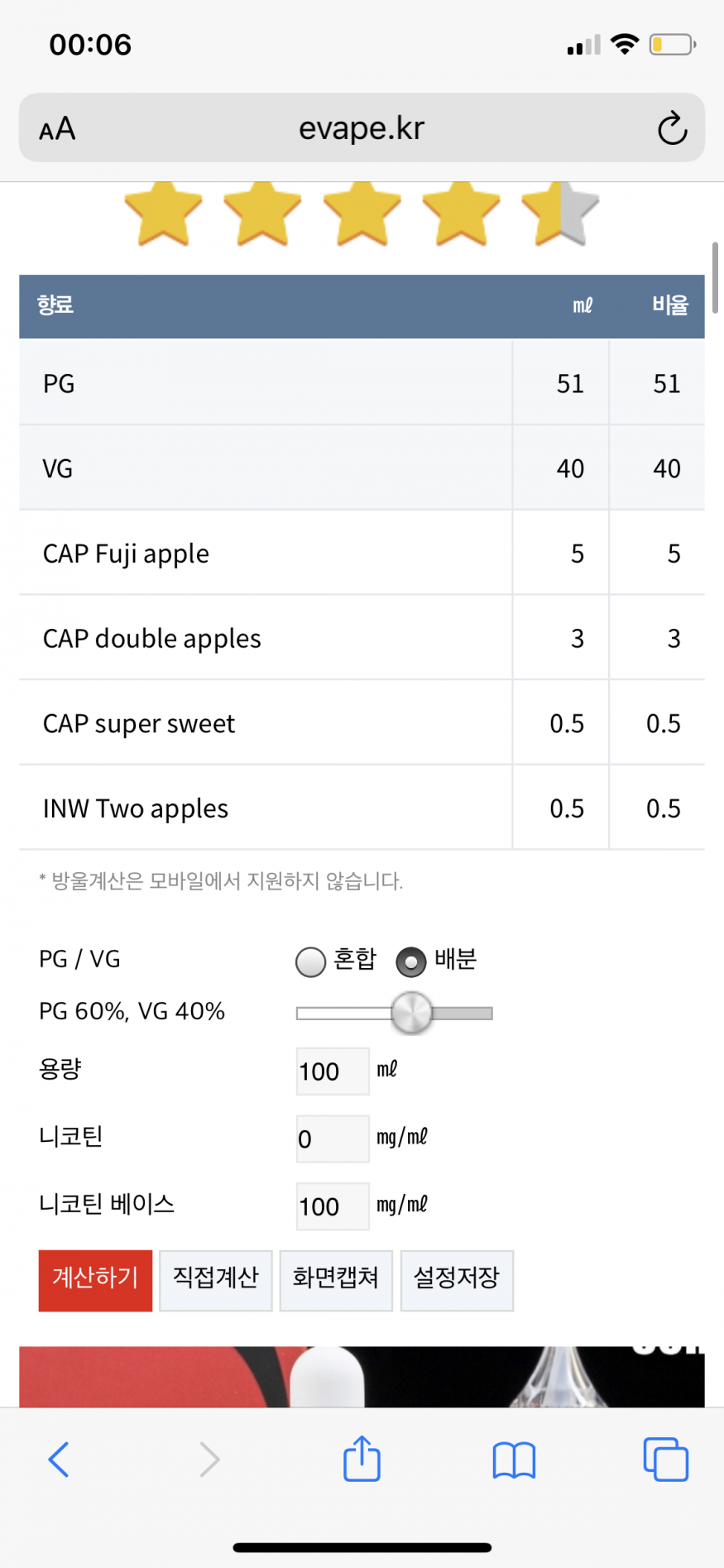Image resolution: width=724 pixels, height=1568 pixels.
Task: Open the Safari share sheet
Action: 362,1458
